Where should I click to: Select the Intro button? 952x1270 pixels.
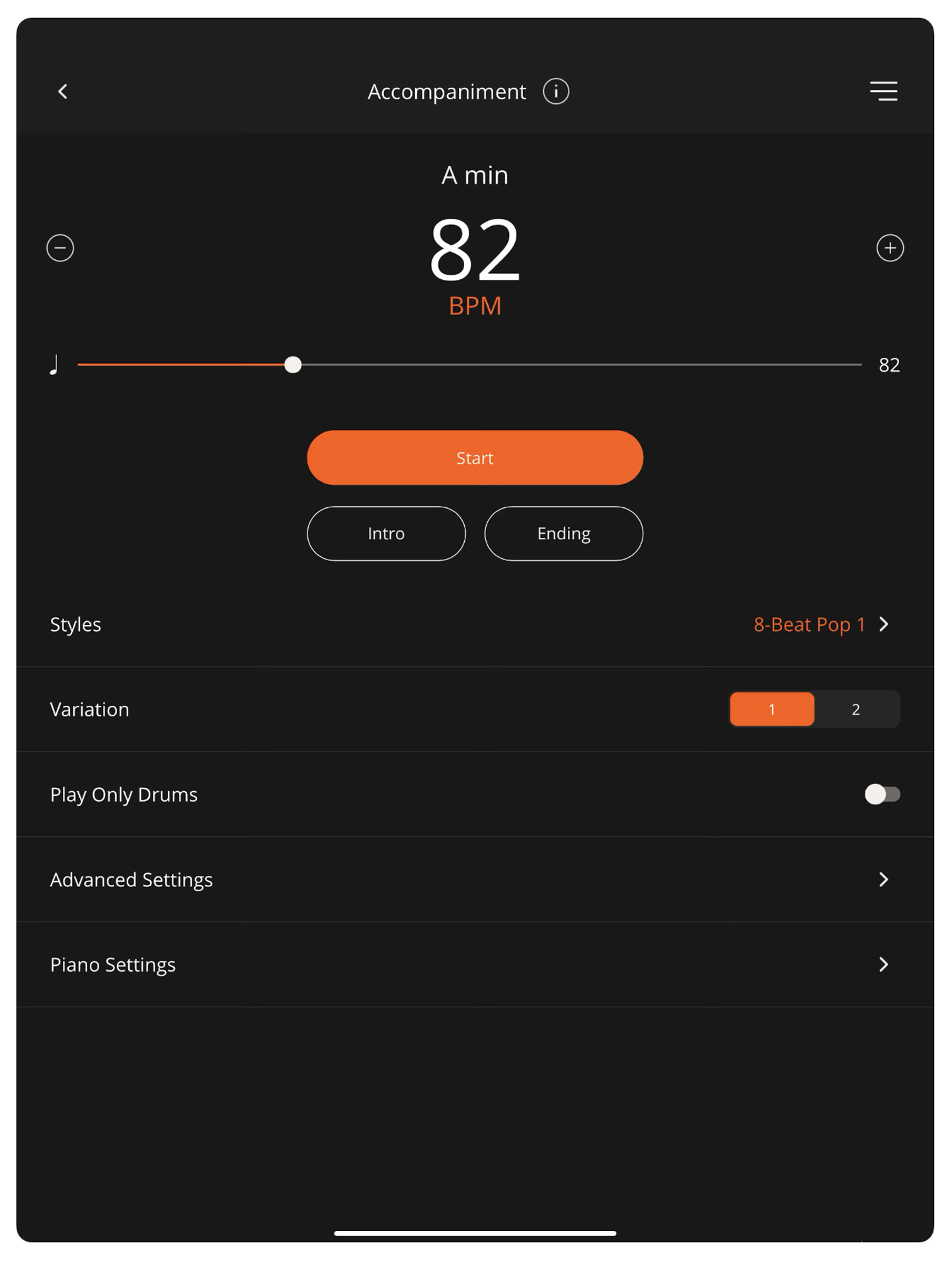pyautogui.click(x=386, y=533)
